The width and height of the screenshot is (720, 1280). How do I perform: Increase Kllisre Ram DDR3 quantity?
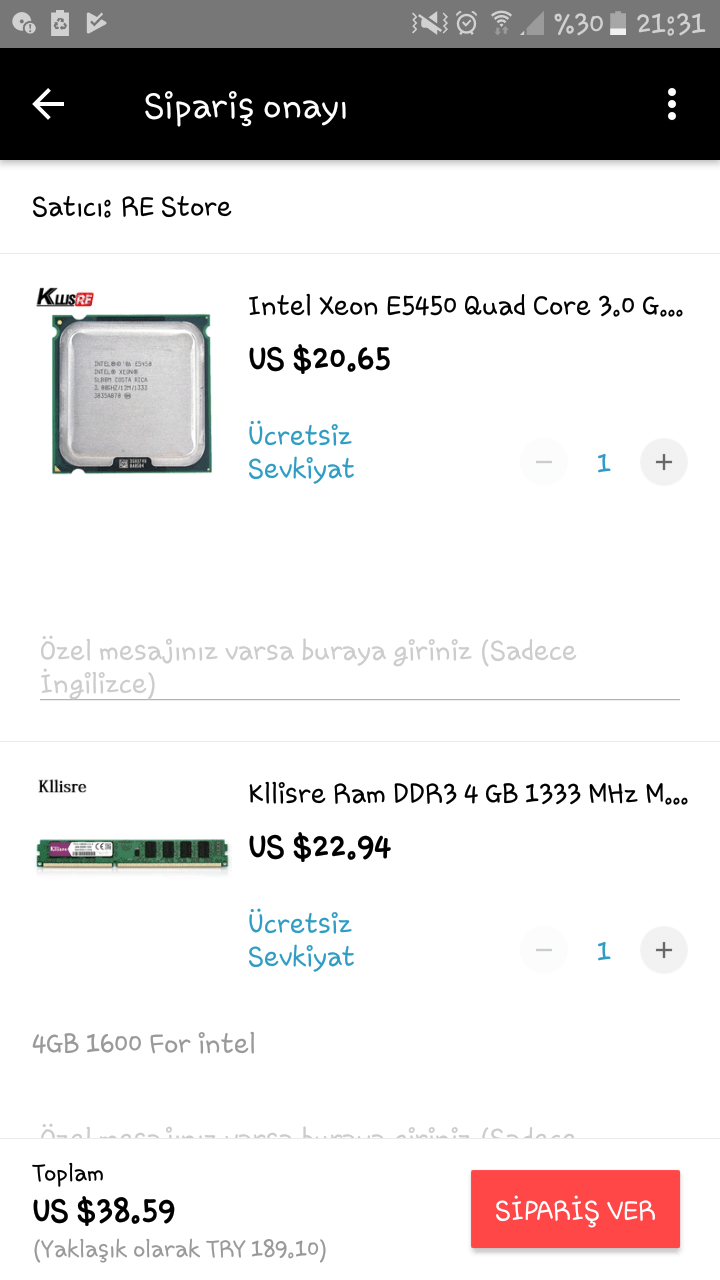point(664,950)
